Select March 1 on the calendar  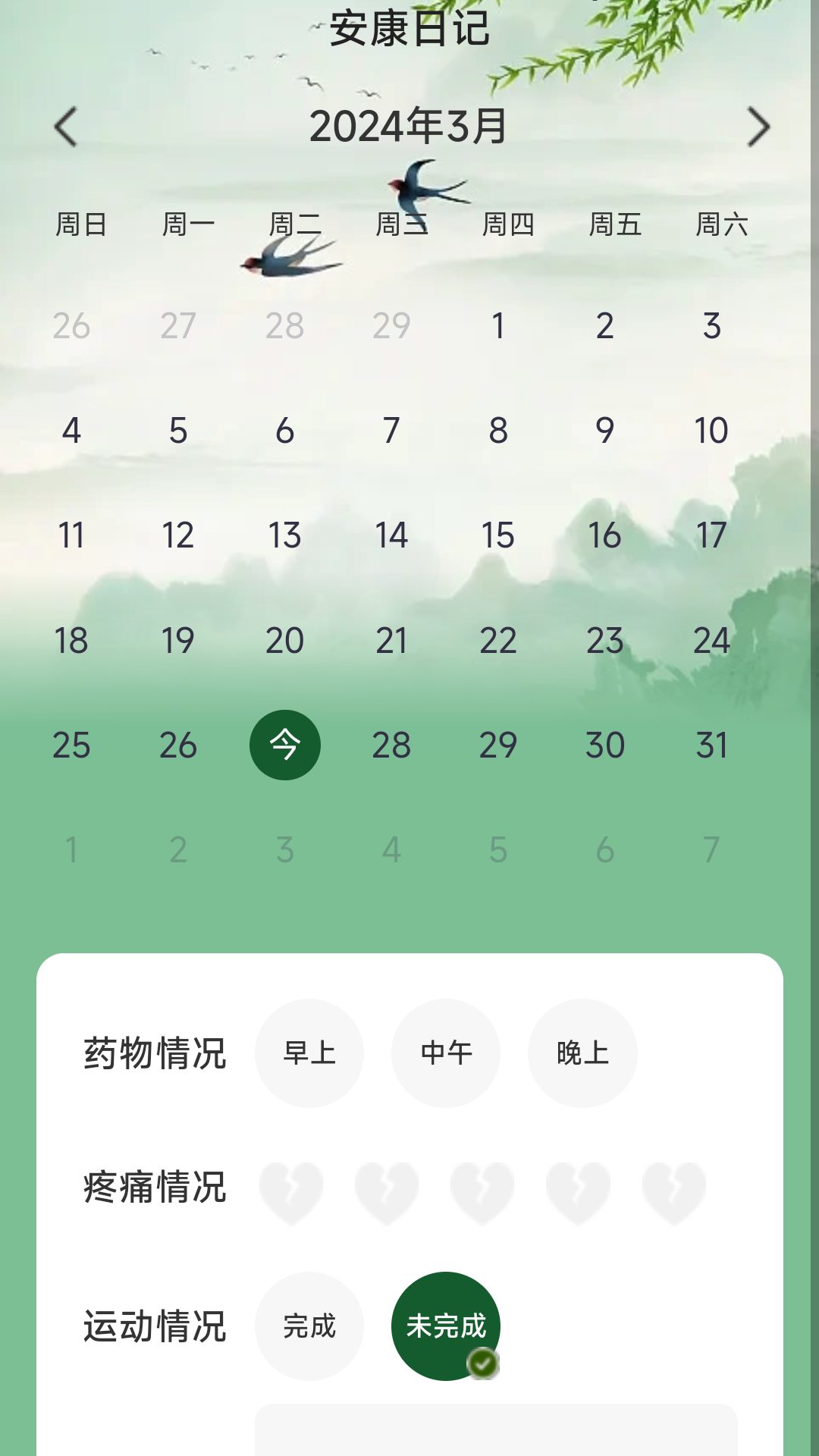click(x=497, y=326)
